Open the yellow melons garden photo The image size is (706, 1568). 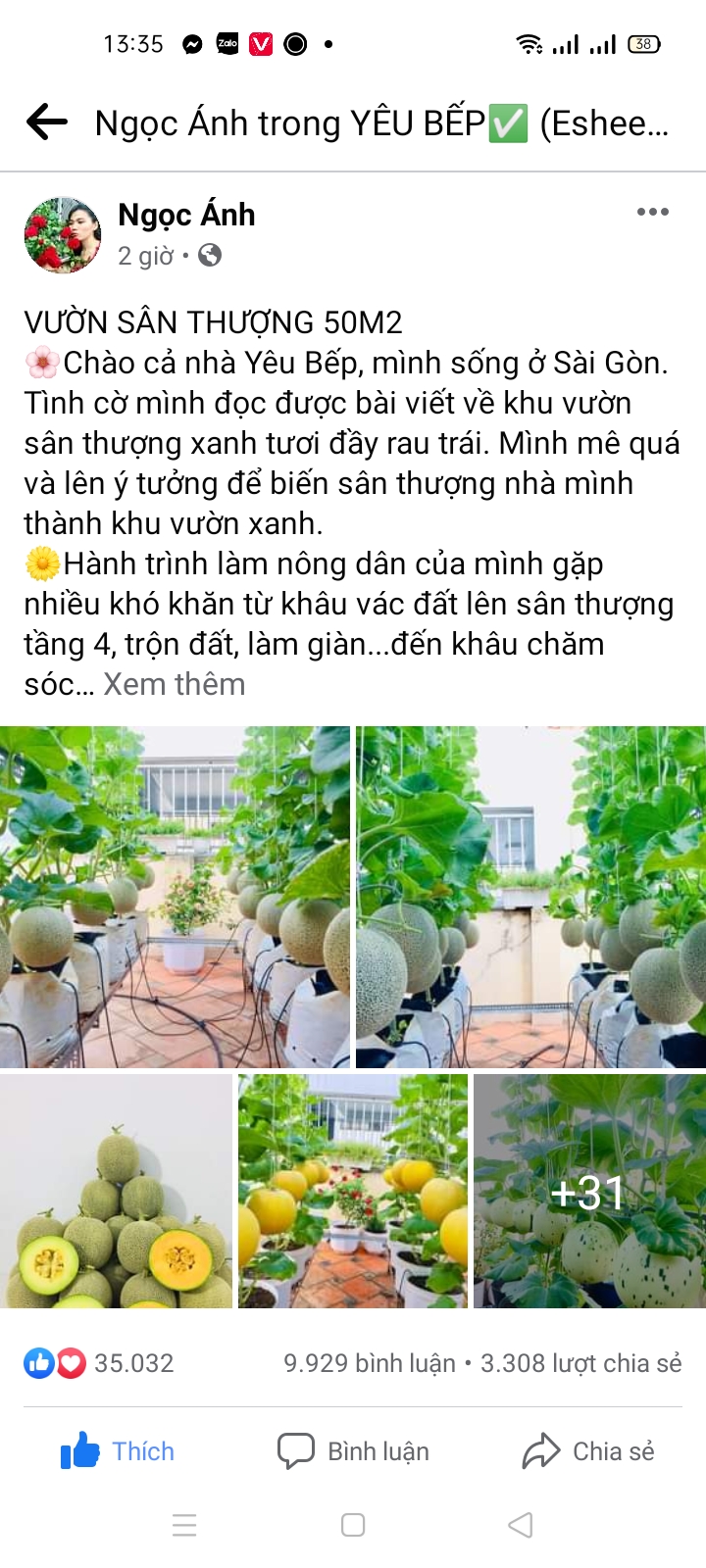(353, 1191)
